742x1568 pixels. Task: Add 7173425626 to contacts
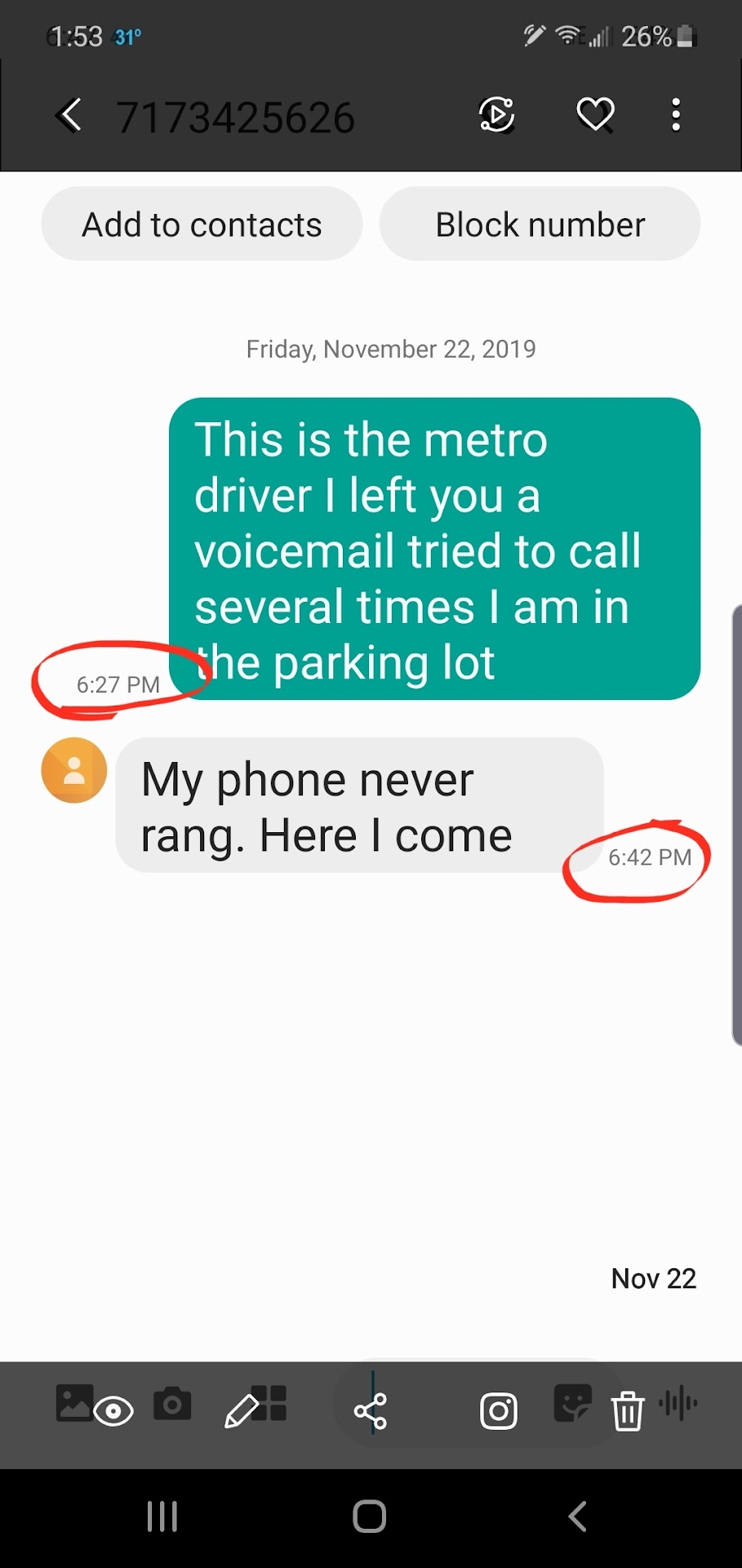[x=202, y=225]
